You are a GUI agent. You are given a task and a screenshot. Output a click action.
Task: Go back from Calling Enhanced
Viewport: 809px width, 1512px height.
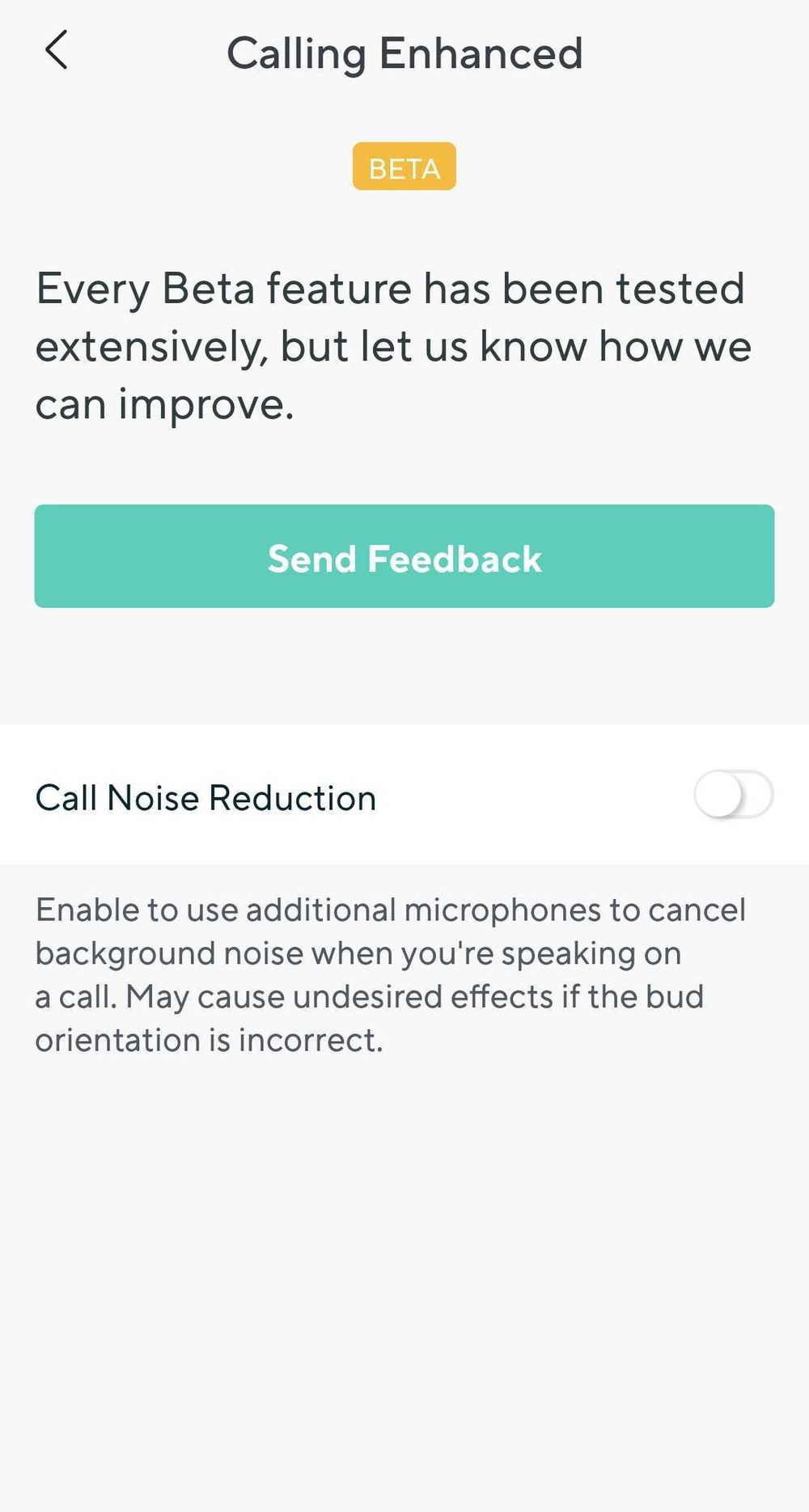(x=56, y=51)
